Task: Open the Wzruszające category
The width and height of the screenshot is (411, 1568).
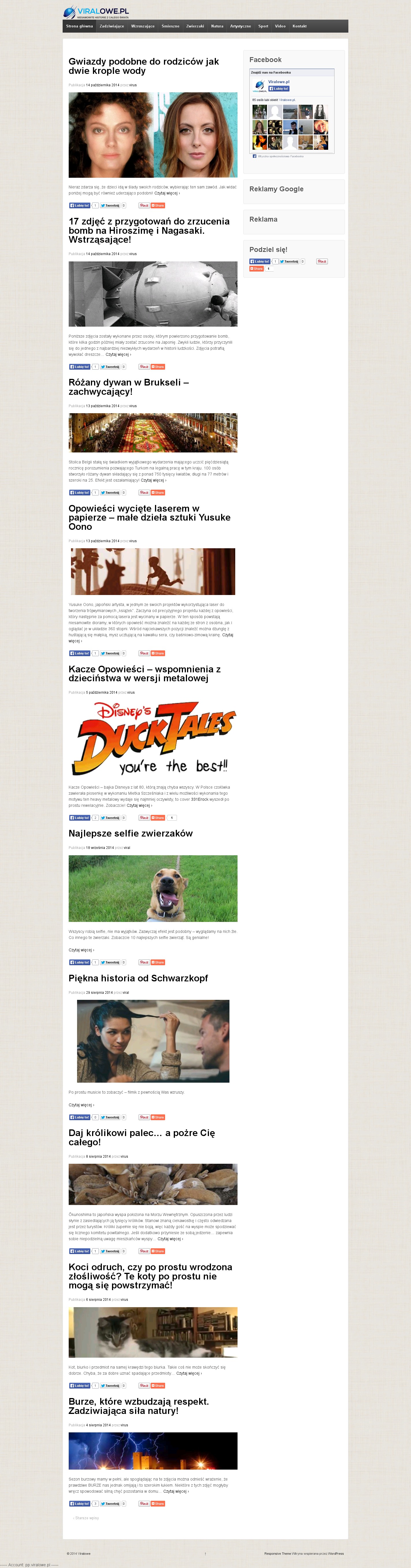Action: [143, 26]
